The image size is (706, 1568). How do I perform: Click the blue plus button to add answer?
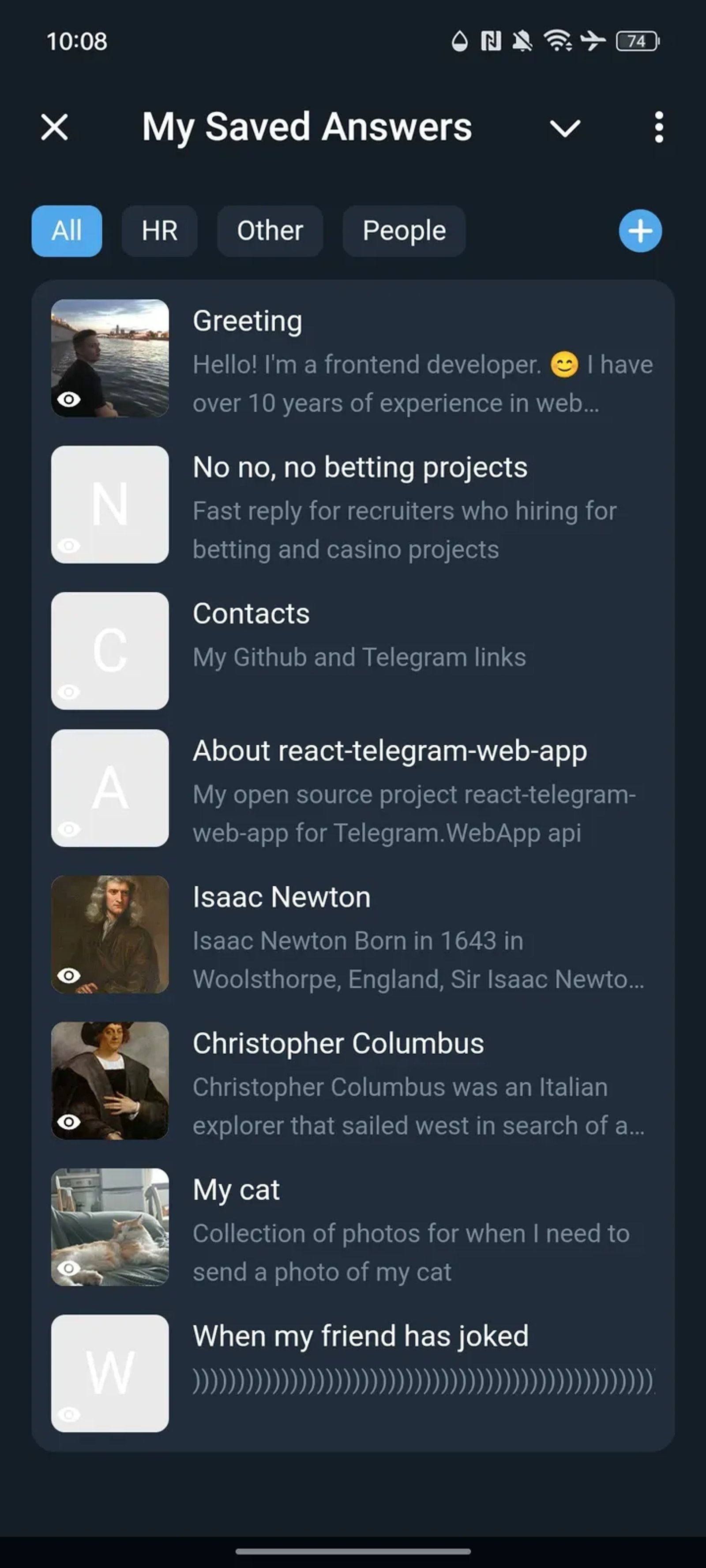pos(640,231)
